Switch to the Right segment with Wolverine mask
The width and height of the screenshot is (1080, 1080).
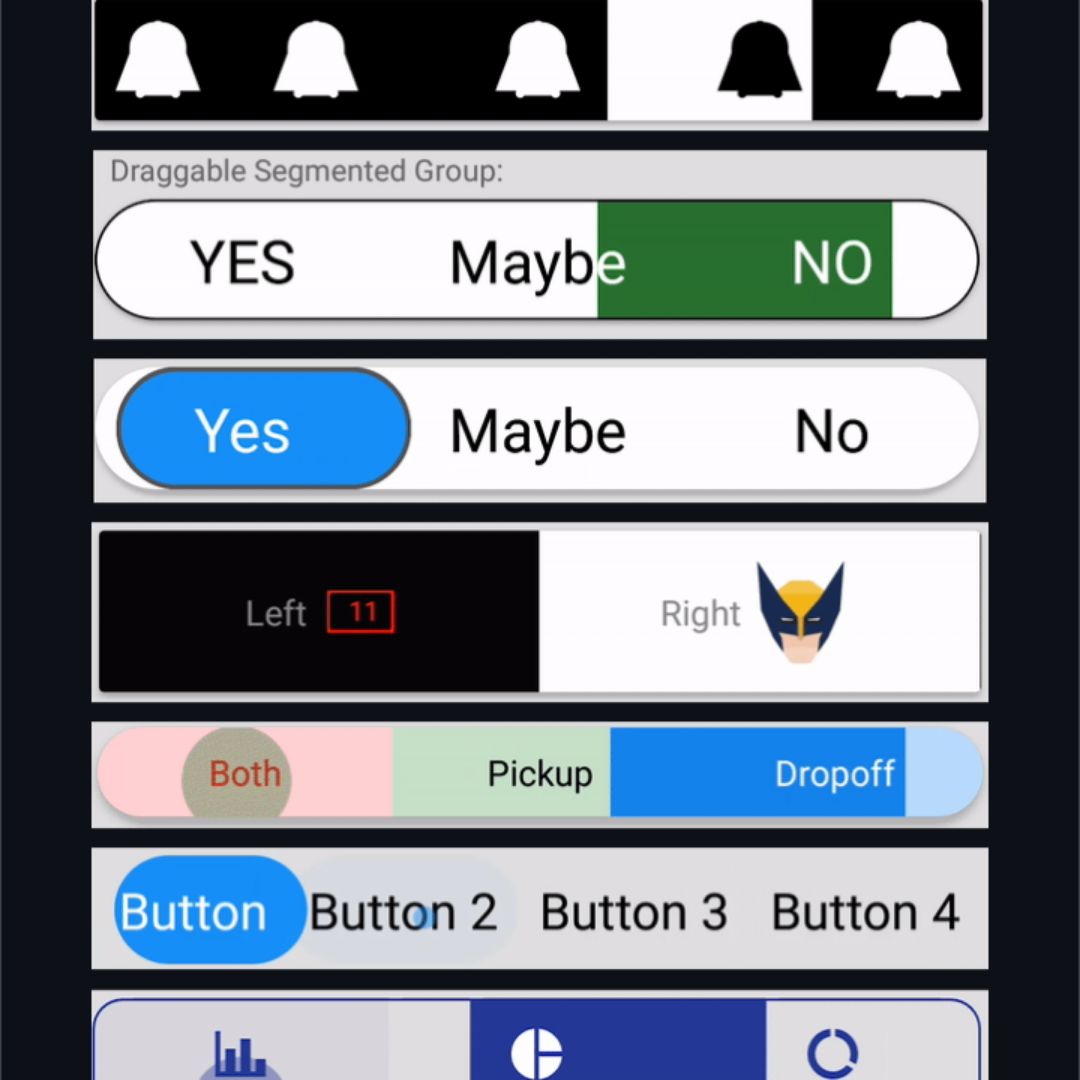(758, 612)
